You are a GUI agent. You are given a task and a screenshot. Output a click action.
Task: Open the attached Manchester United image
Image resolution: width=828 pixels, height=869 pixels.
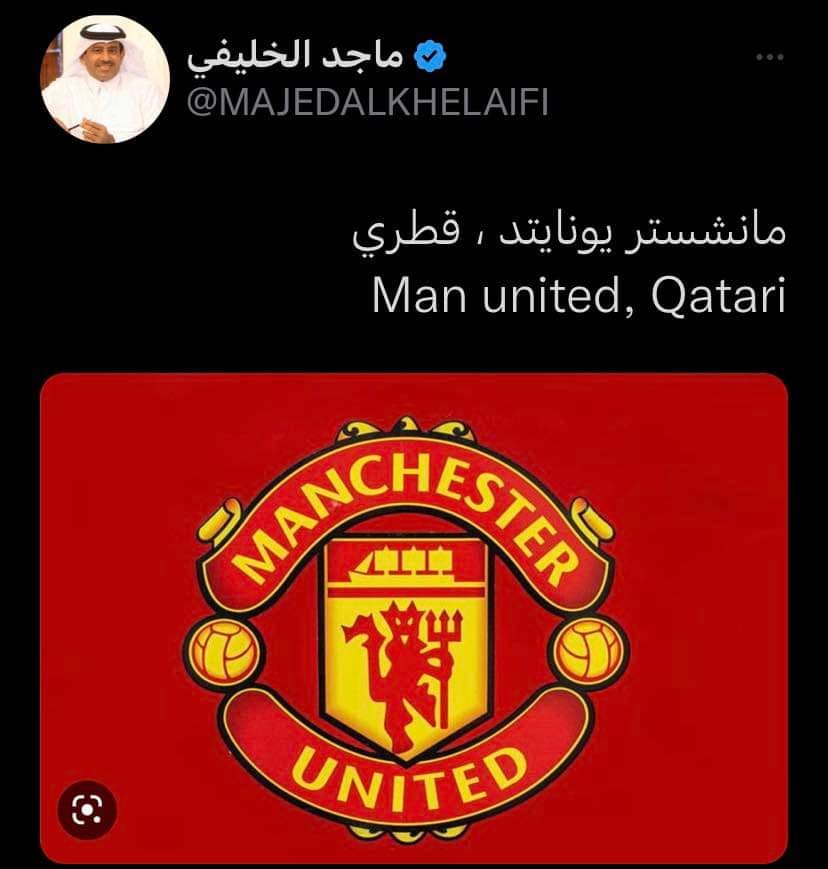(414, 617)
